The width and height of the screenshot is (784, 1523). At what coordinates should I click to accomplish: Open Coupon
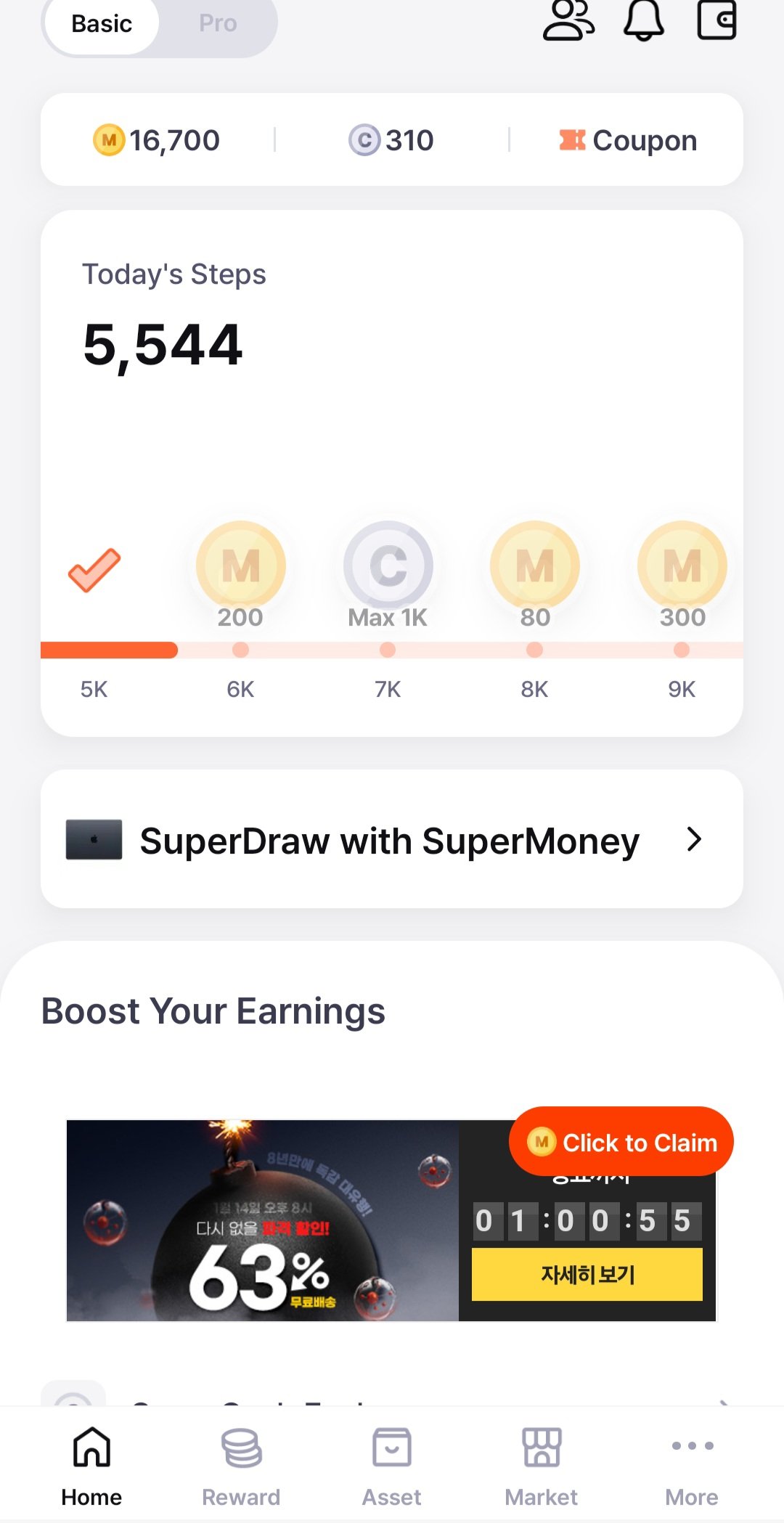tap(629, 140)
